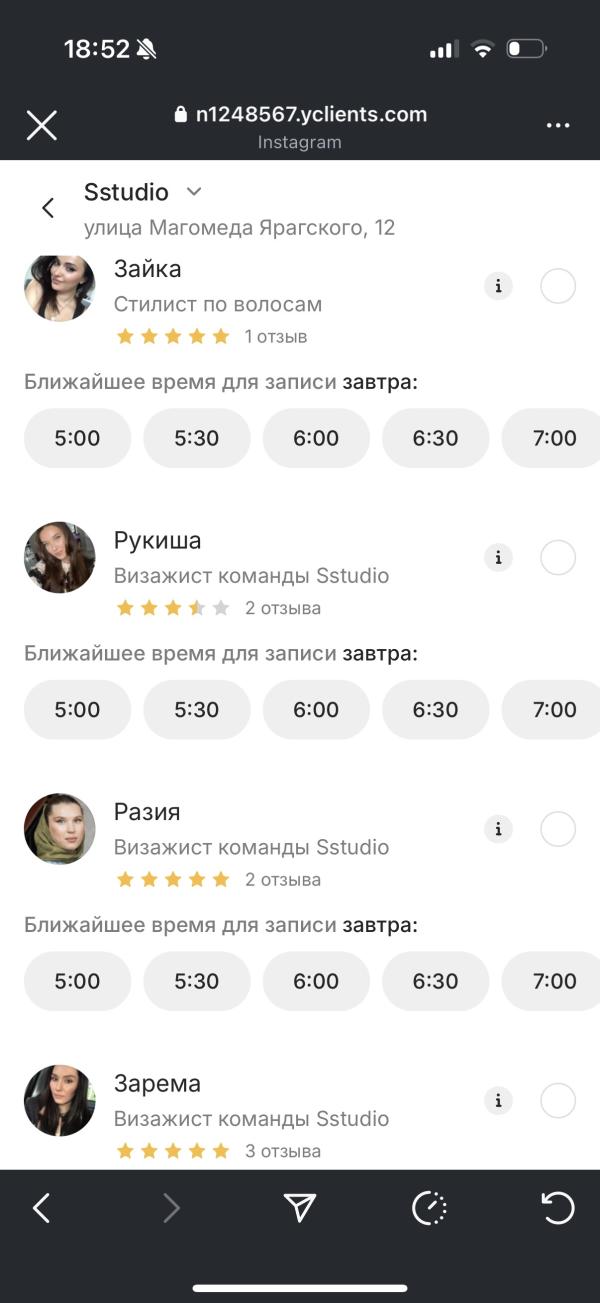Viewport: 600px width, 1303px height.
Task: Choose the 6:30 slot for Зайка
Action: (x=435, y=438)
